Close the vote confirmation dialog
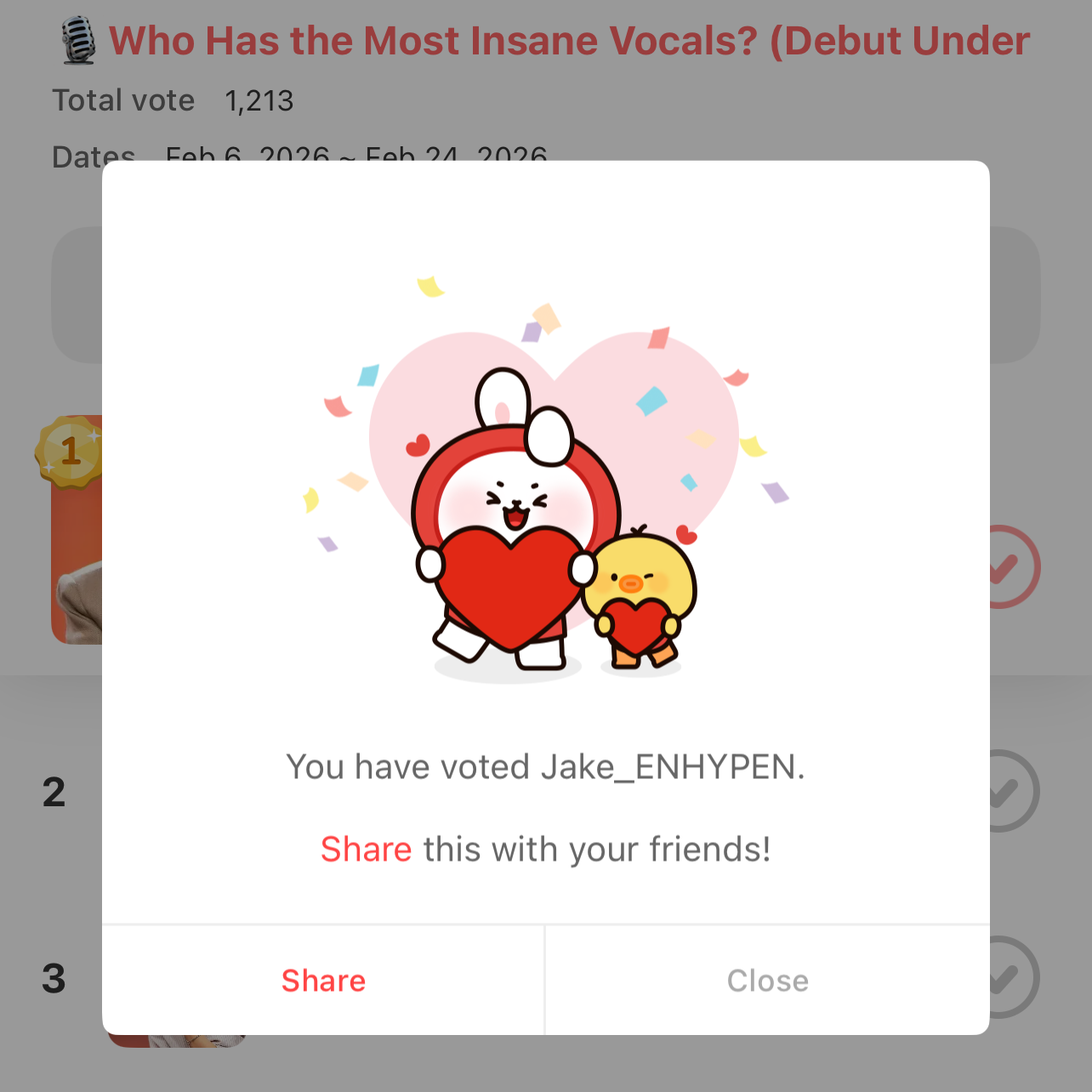The image size is (1092, 1092). click(x=767, y=981)
